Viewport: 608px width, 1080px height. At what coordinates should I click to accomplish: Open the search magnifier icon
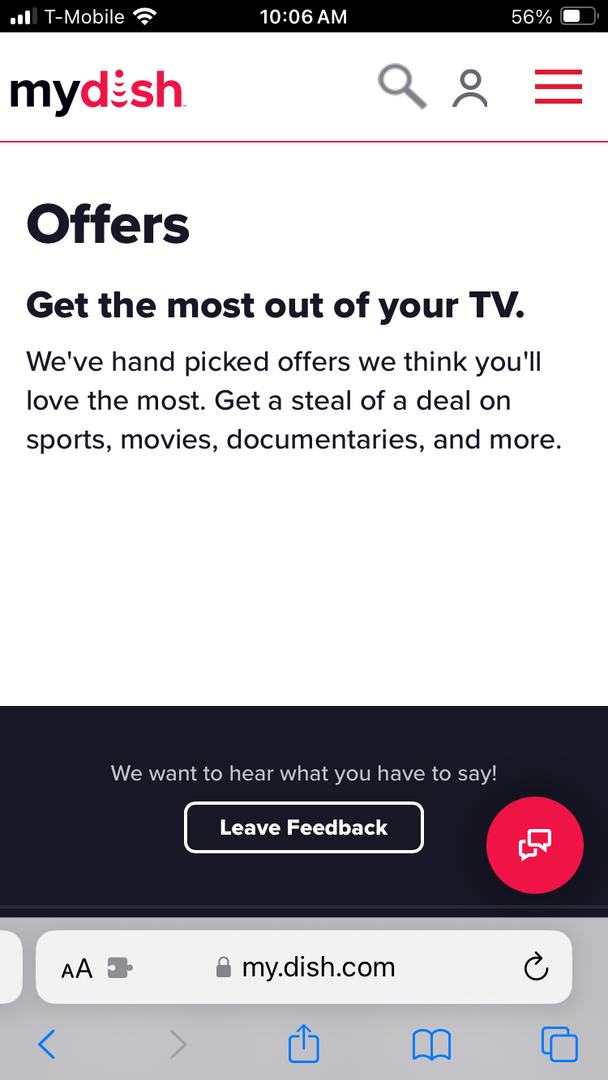[402, 87]
